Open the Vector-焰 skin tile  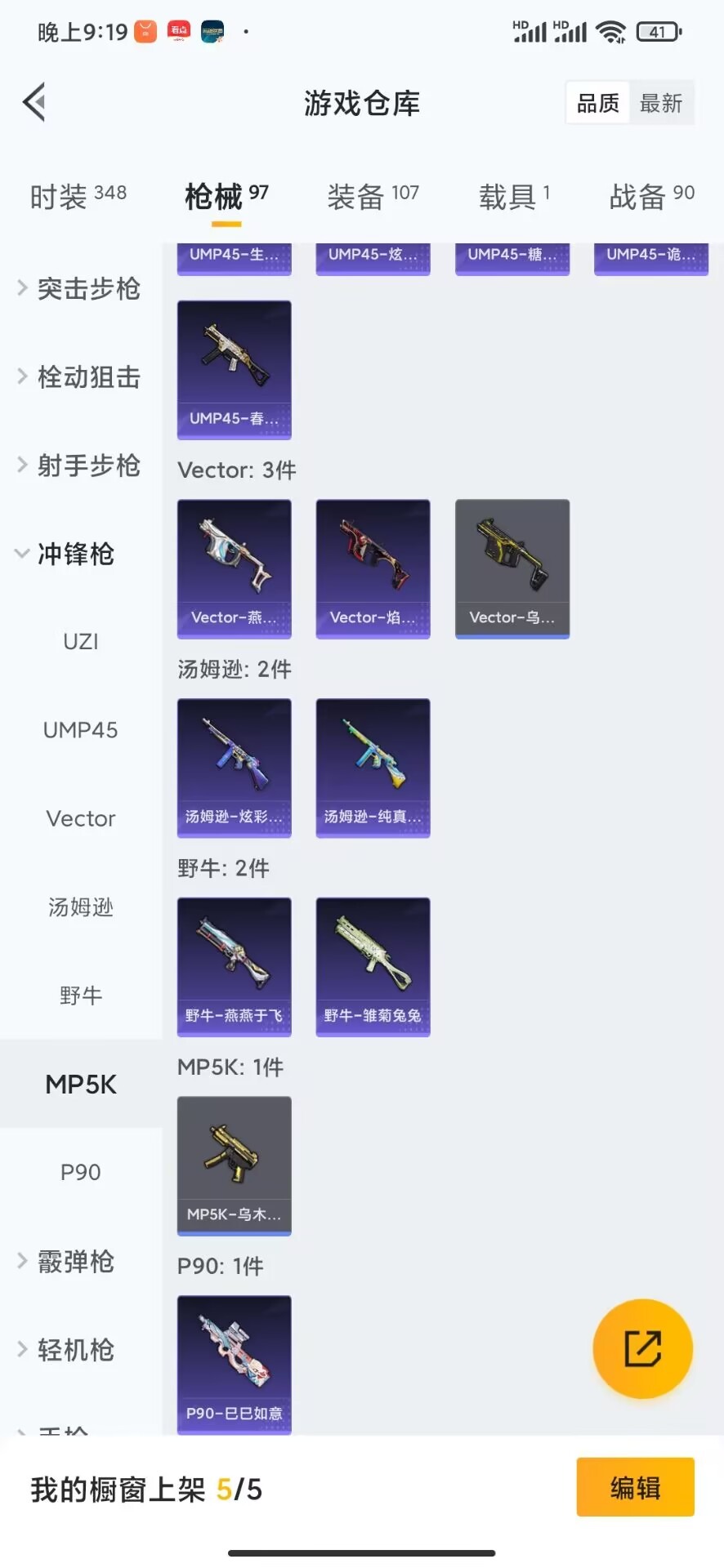[x=373, y=568]
